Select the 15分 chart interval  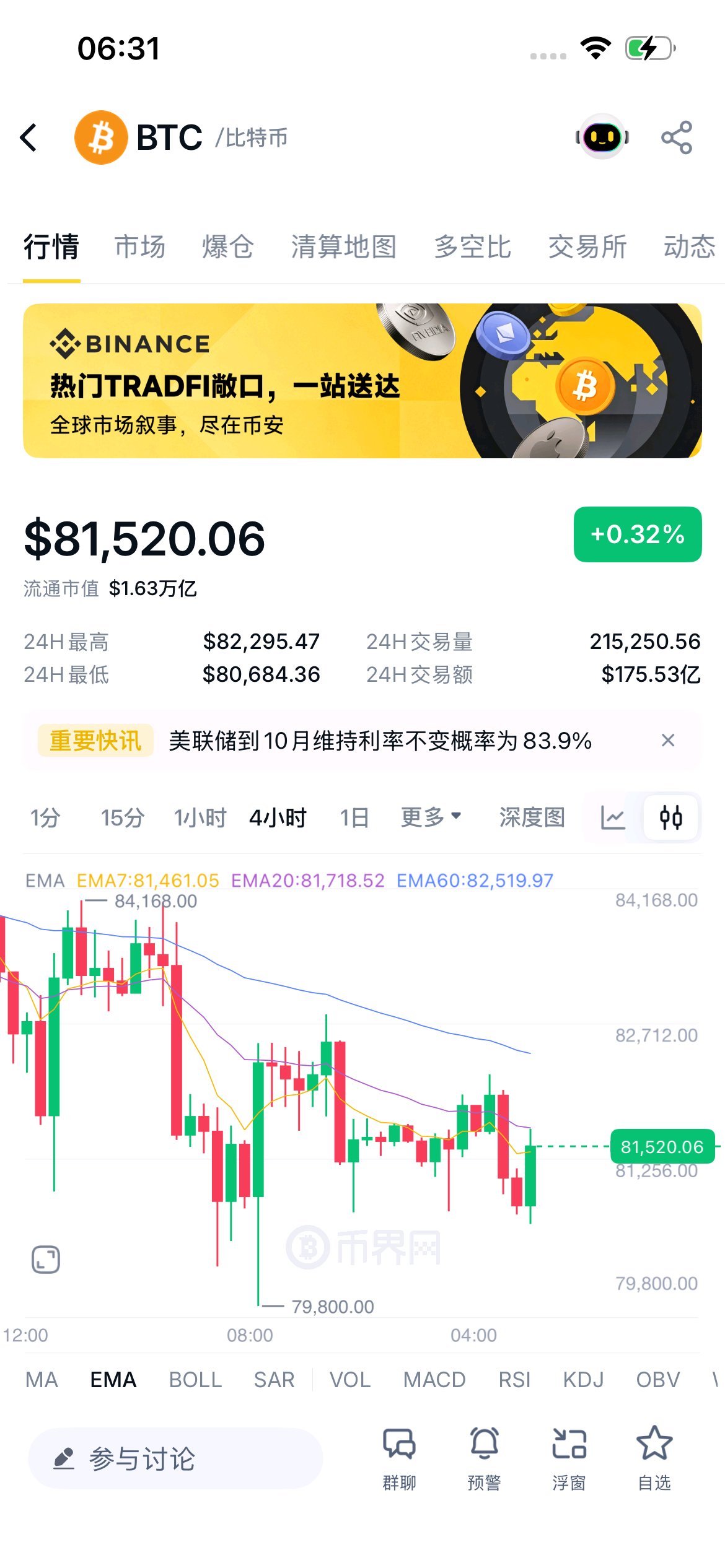[123, 817]
